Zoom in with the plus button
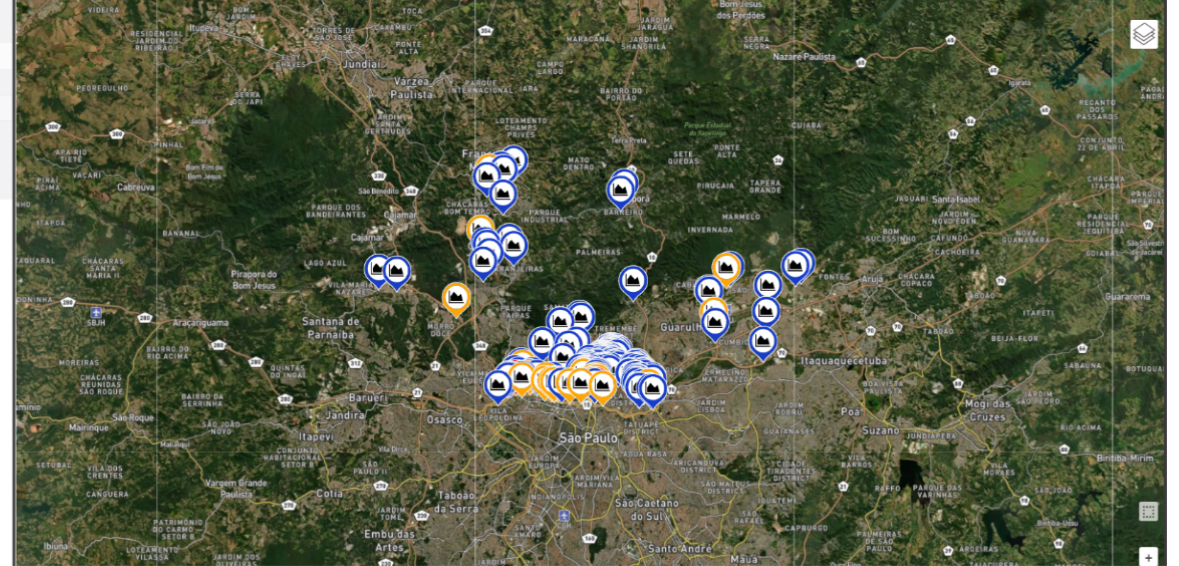1179x566 pixels. click(1148, 557)
